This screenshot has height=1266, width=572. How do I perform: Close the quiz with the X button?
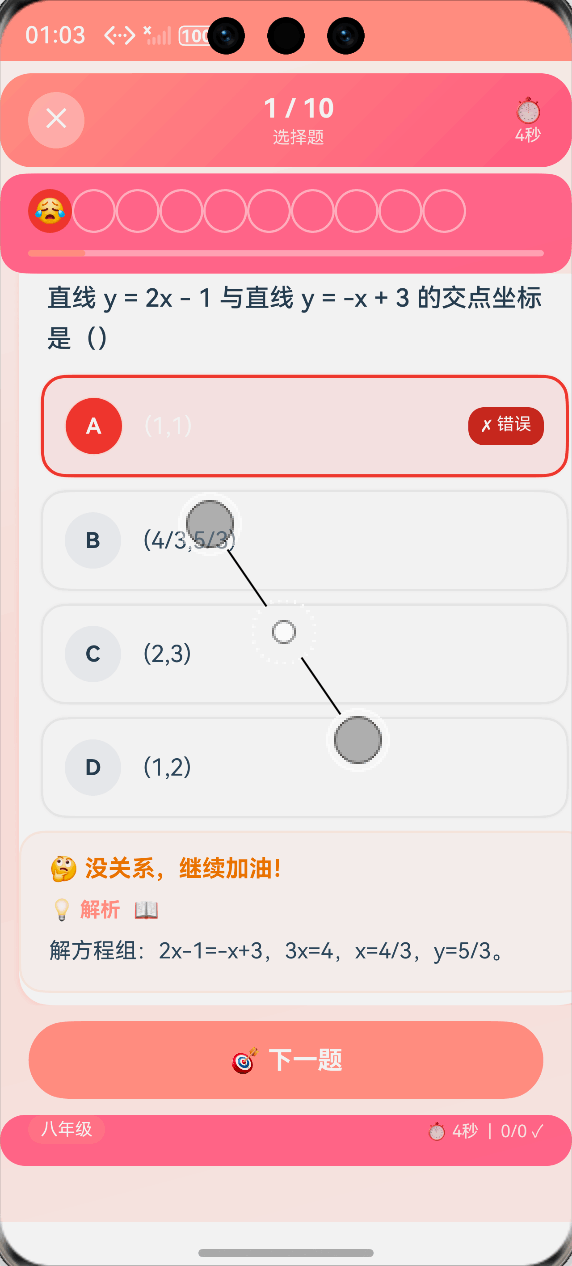(56, 119)
